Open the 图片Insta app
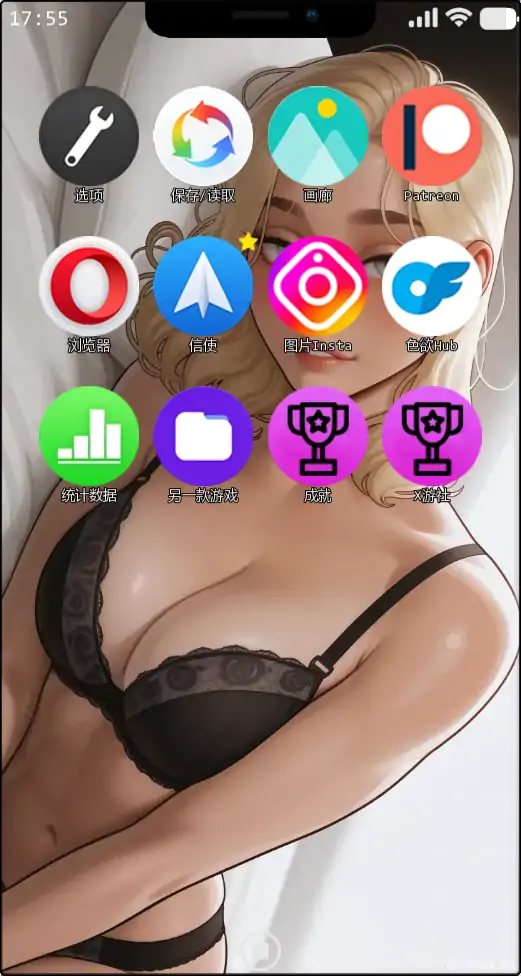Viewport: 521px width, 976px height. click(x=317, y=286)
